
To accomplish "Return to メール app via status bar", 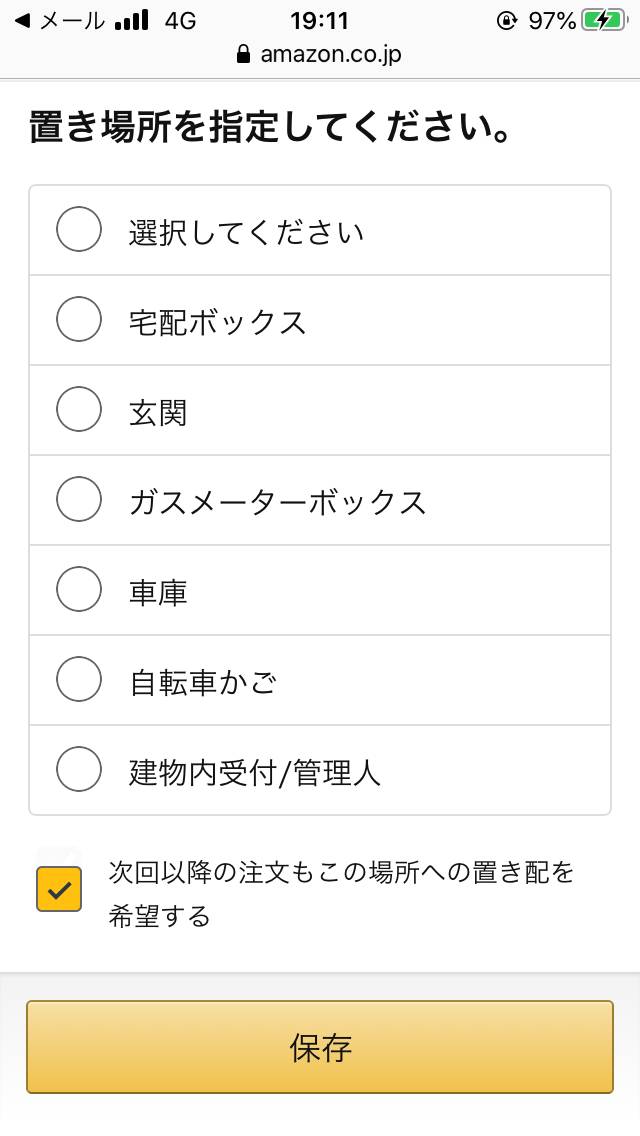I will pos(60,21).
